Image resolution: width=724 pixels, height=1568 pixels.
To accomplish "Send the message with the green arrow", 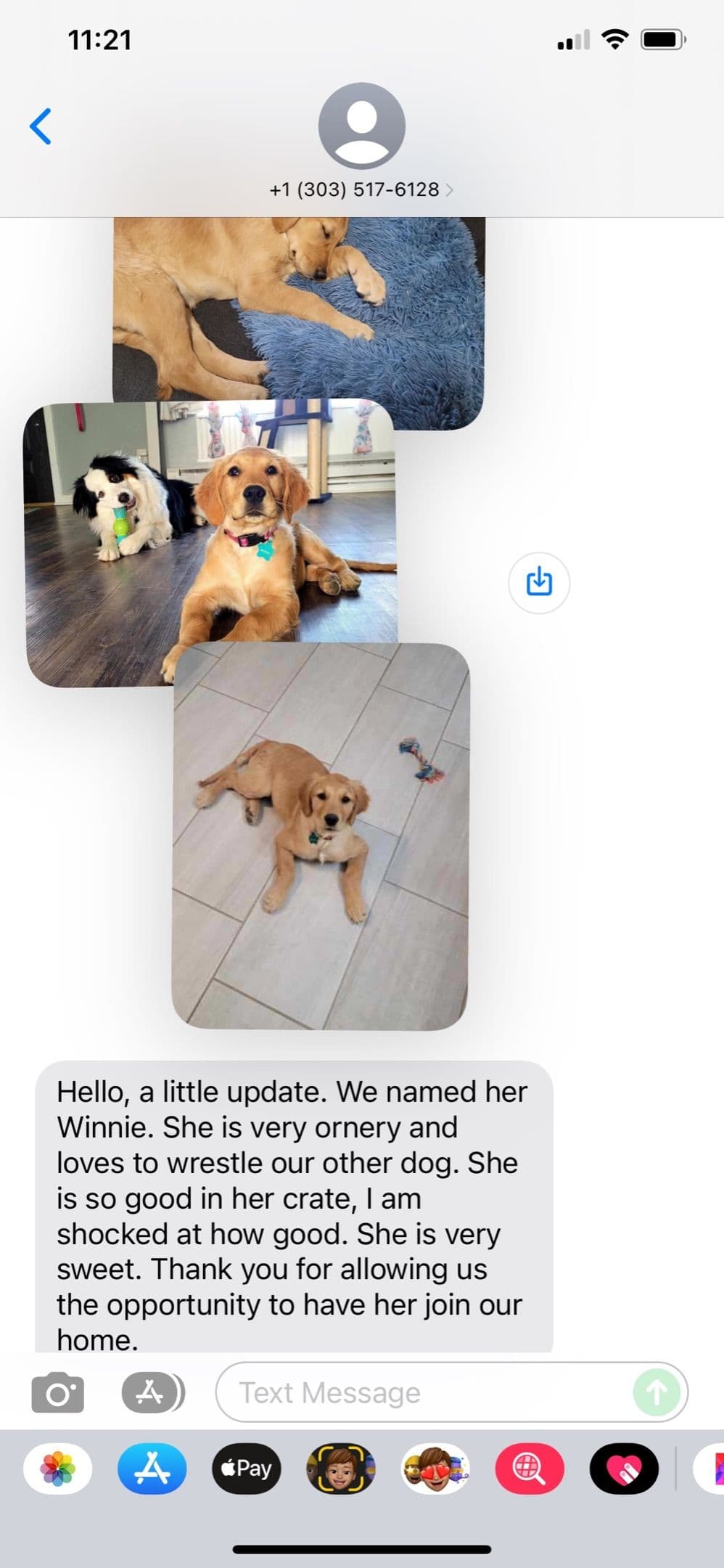I will pos(657,1392).
